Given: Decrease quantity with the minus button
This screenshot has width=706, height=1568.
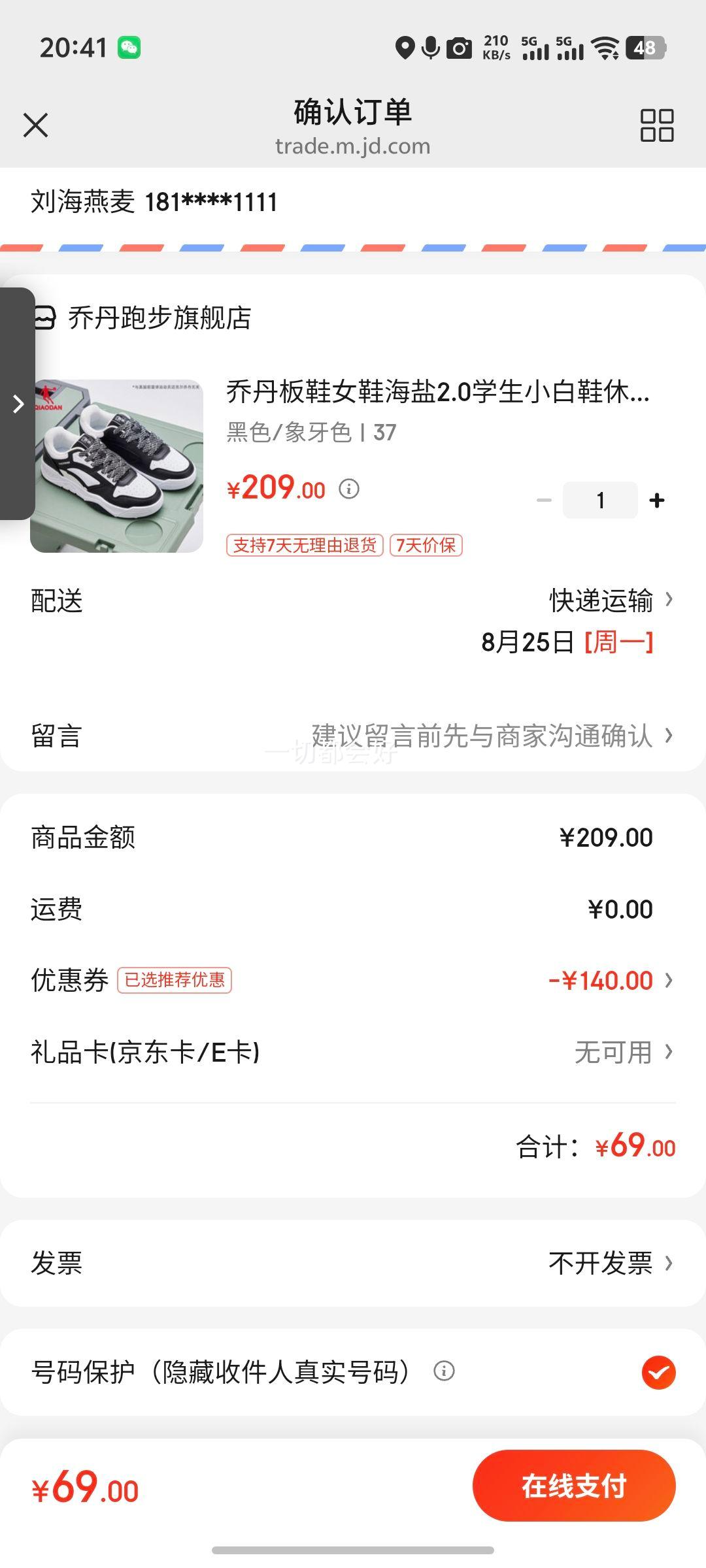Looking at the screenshot, I should coord(544,500).
